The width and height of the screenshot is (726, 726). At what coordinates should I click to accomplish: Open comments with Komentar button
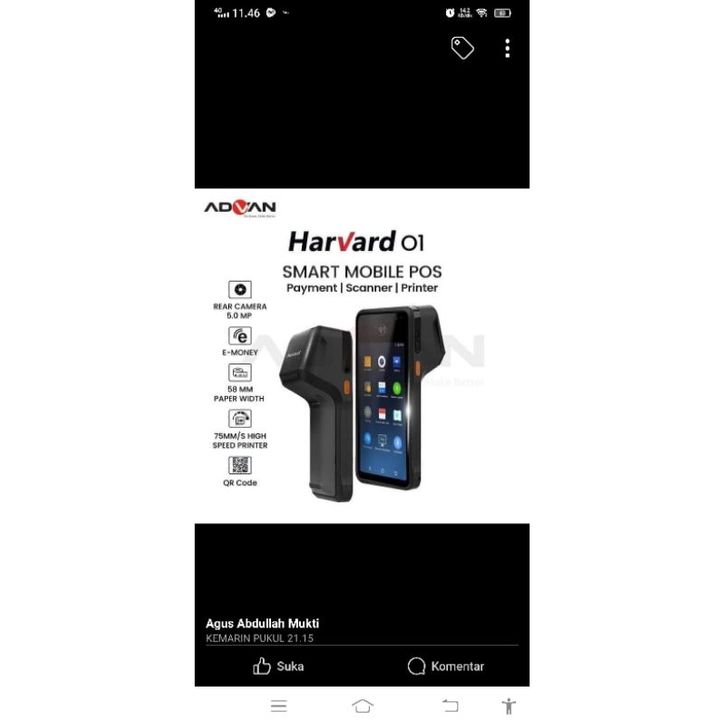coord(446,666)
